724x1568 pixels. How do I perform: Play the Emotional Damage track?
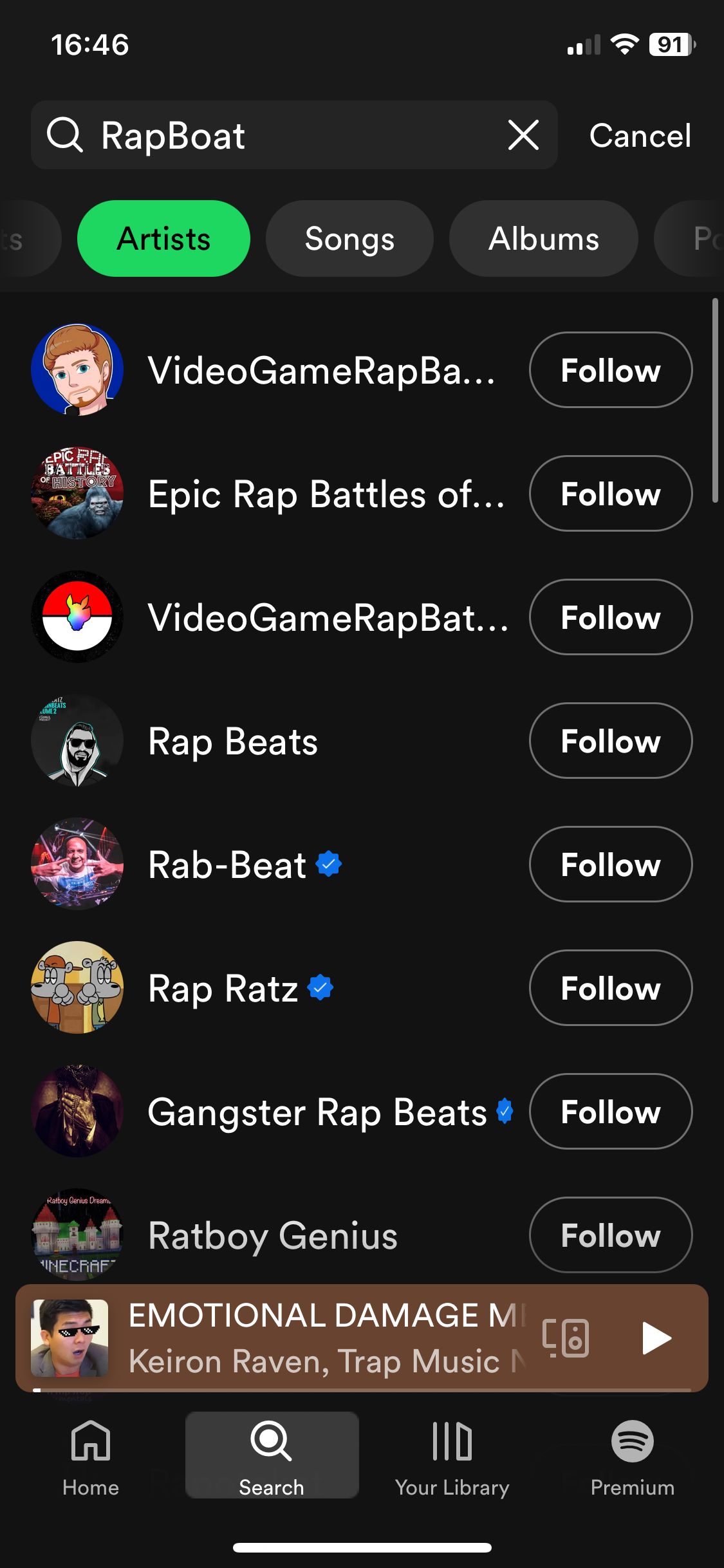(x=656, y=1338)
